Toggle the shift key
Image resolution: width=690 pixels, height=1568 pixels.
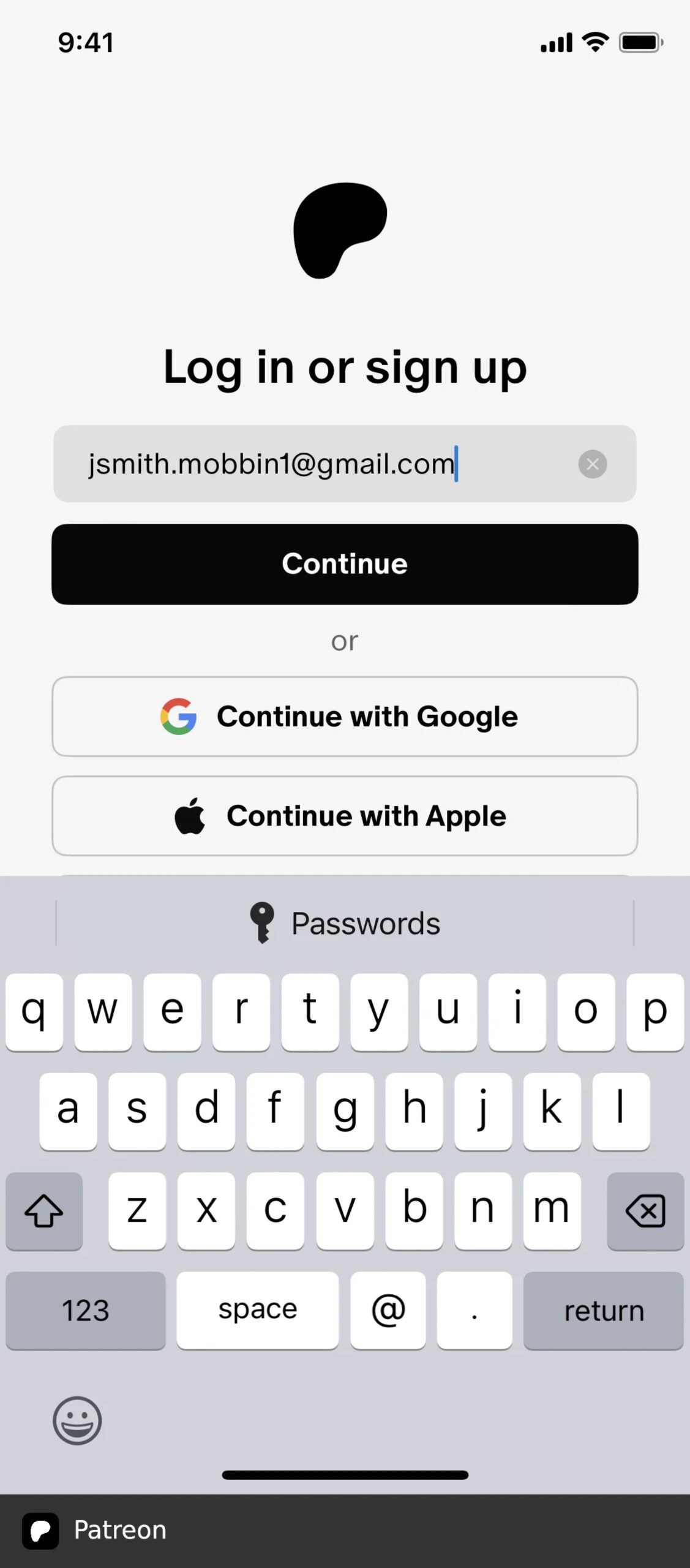[44, 1211]
